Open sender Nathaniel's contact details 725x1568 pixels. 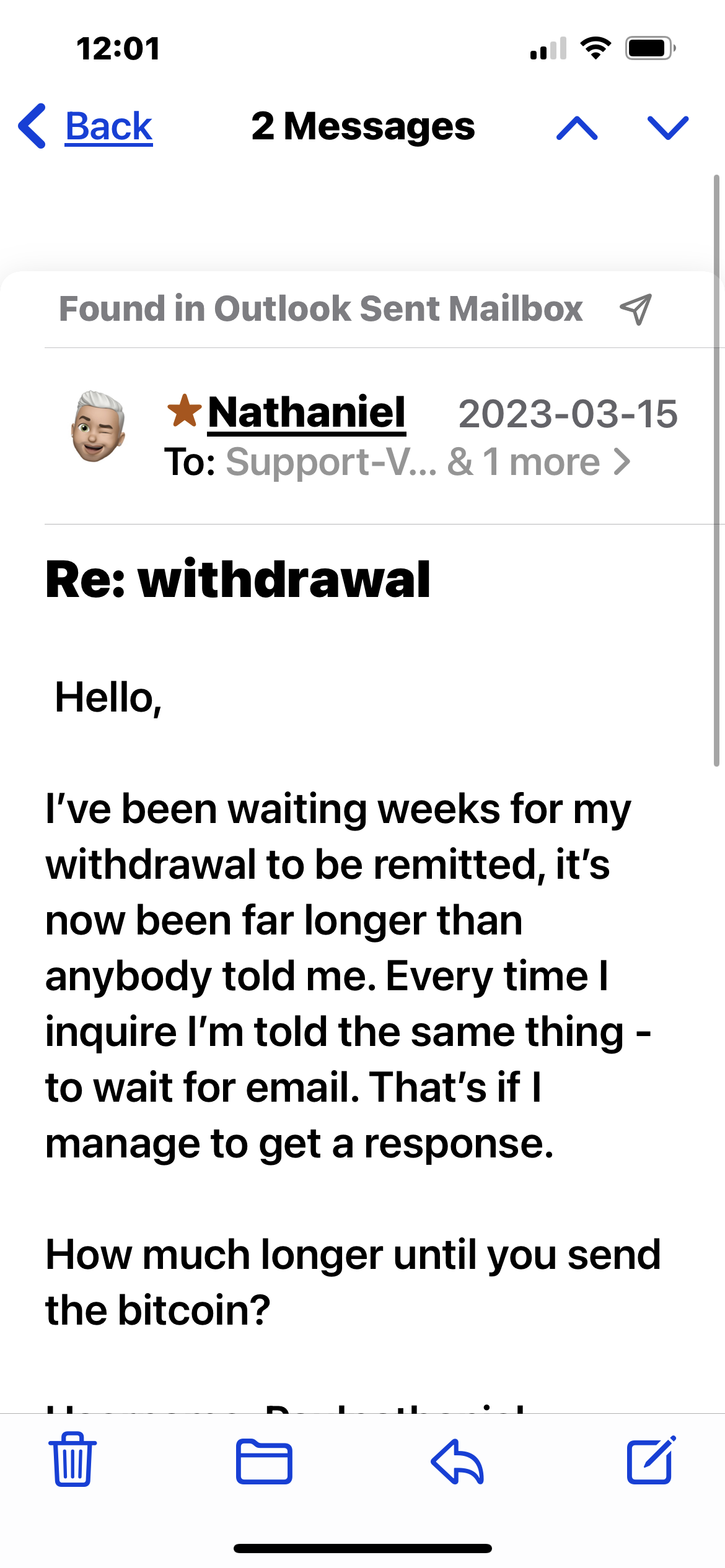306,412
